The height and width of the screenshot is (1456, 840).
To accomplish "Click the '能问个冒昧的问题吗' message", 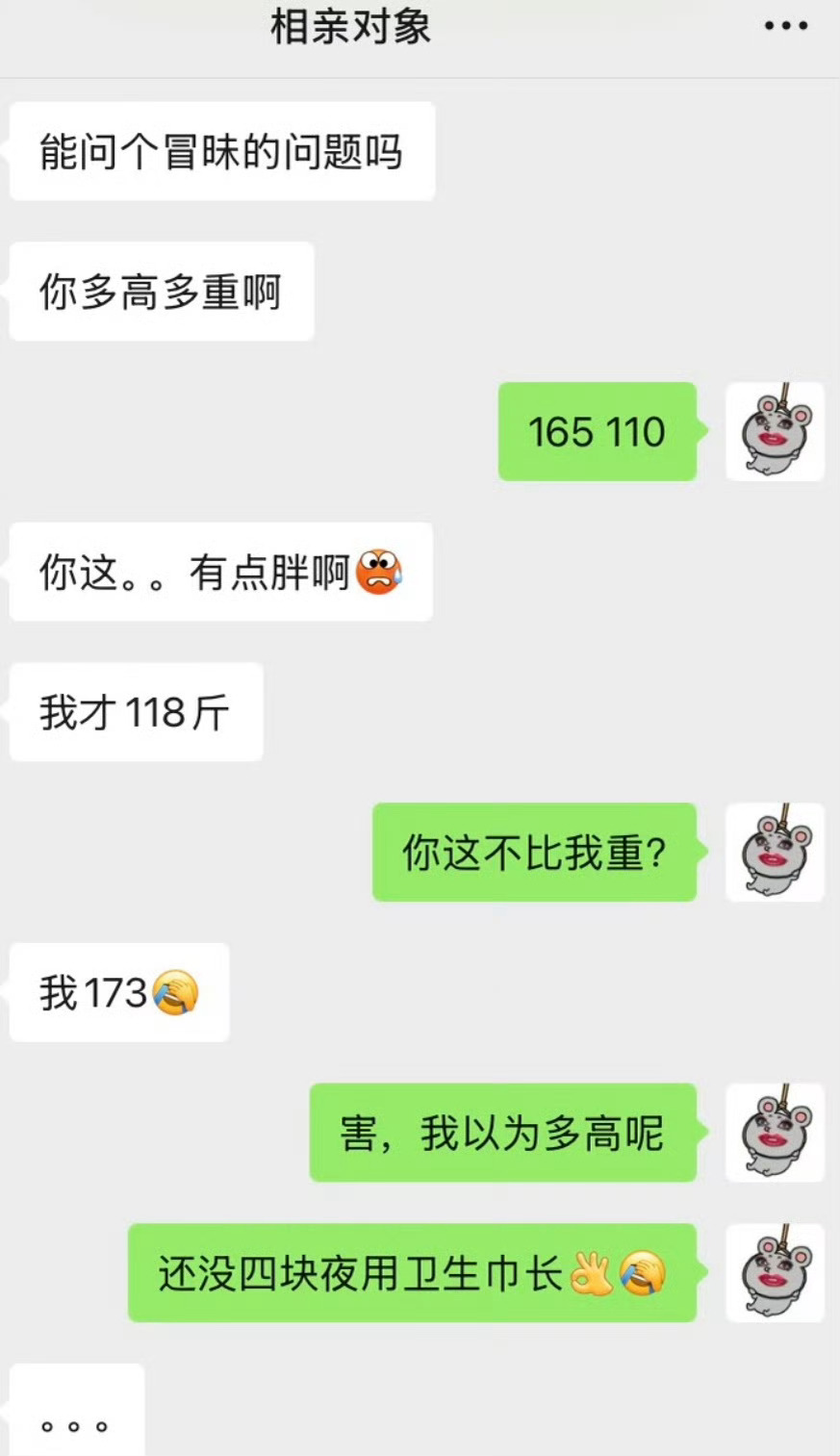I will tap(221, 149).
